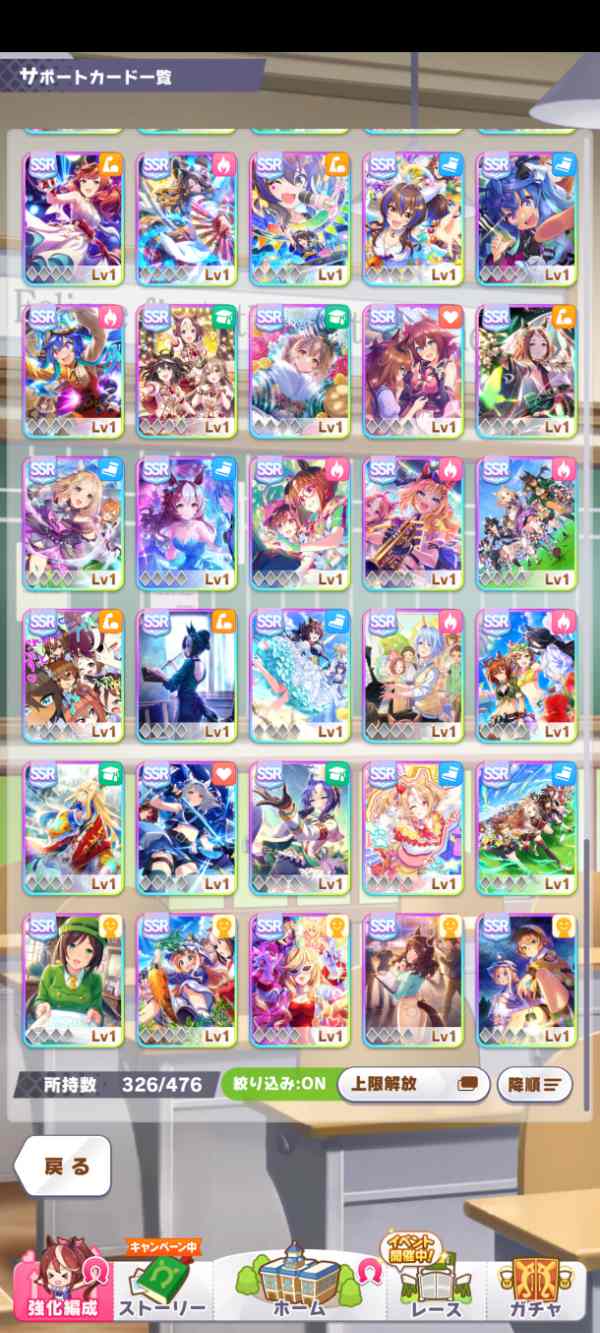The width and height of the screenshot is (600, 1333).
Task: Open the SSR card with trumpet-playing blonde girl
Action: [x=412, y=522]
